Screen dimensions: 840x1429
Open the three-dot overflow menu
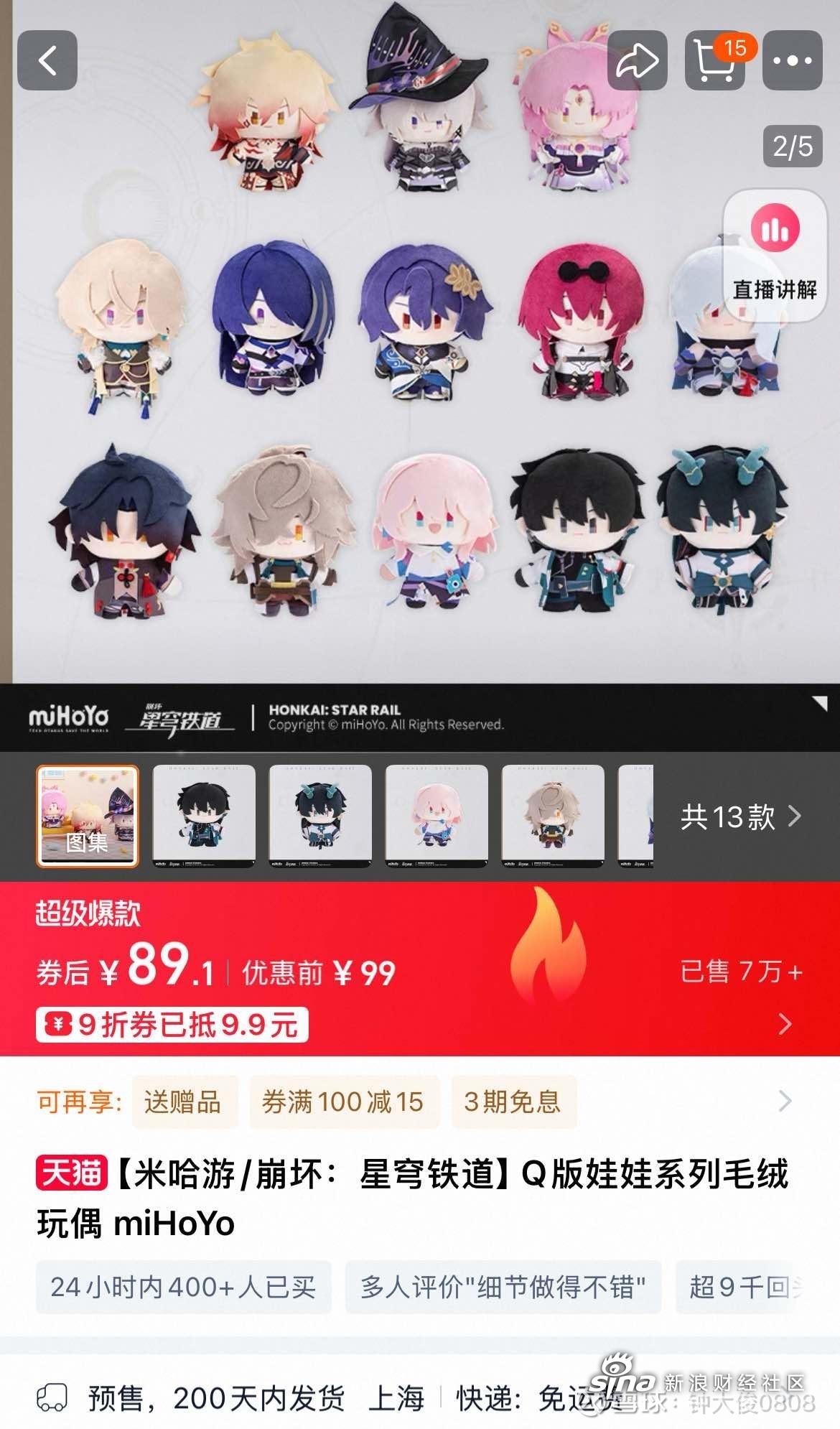(792, 60)
